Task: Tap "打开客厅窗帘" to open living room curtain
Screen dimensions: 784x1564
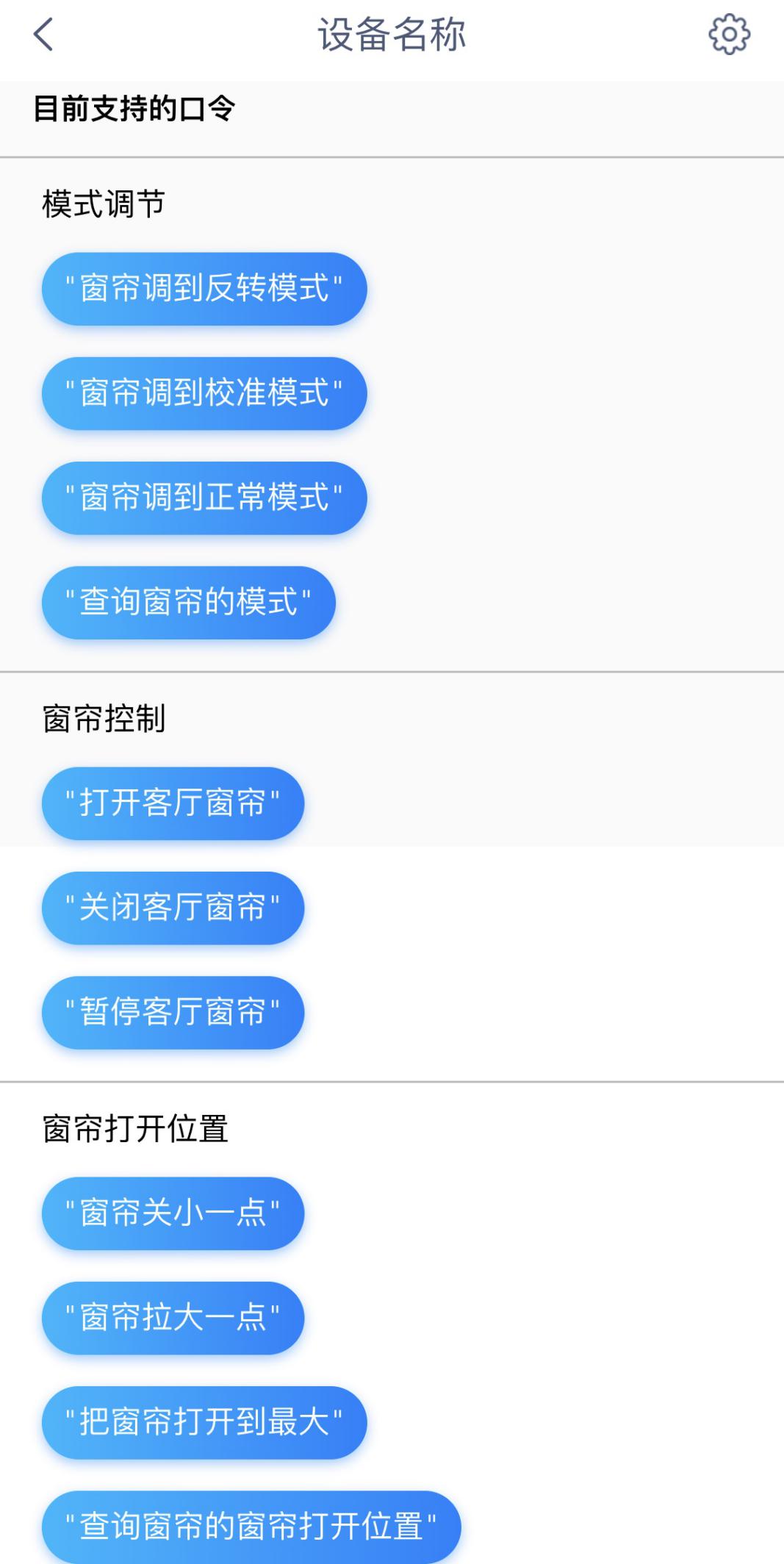Action: click(173, 803)
